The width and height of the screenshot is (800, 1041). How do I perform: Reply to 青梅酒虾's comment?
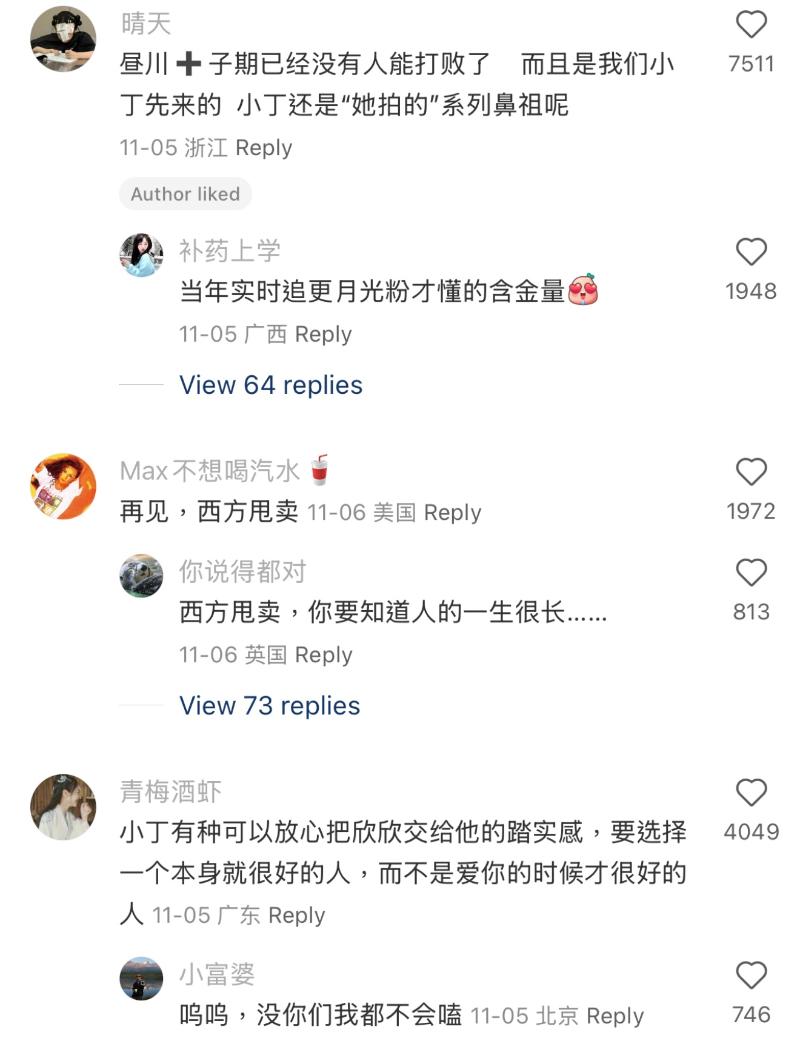pyautogui.click(x=297, y=916)
